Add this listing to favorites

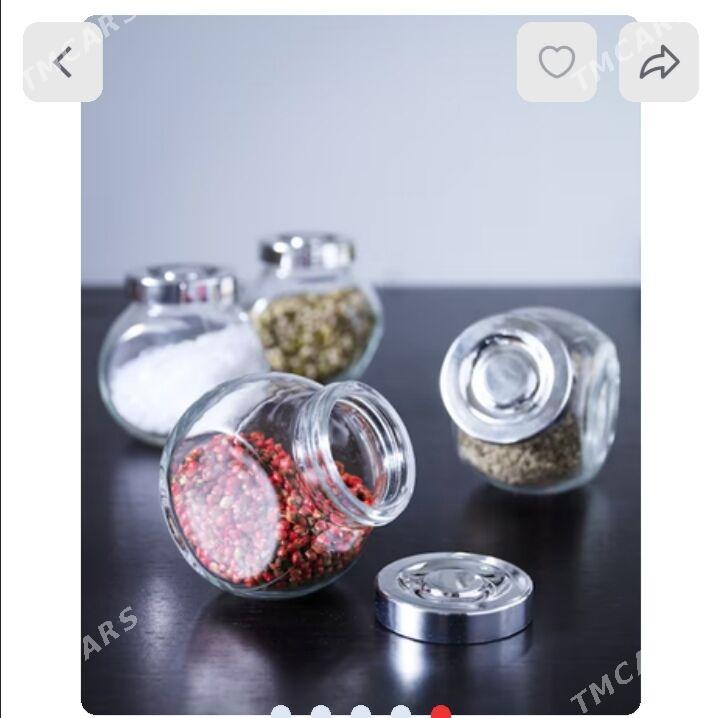[x=557, y=62]
